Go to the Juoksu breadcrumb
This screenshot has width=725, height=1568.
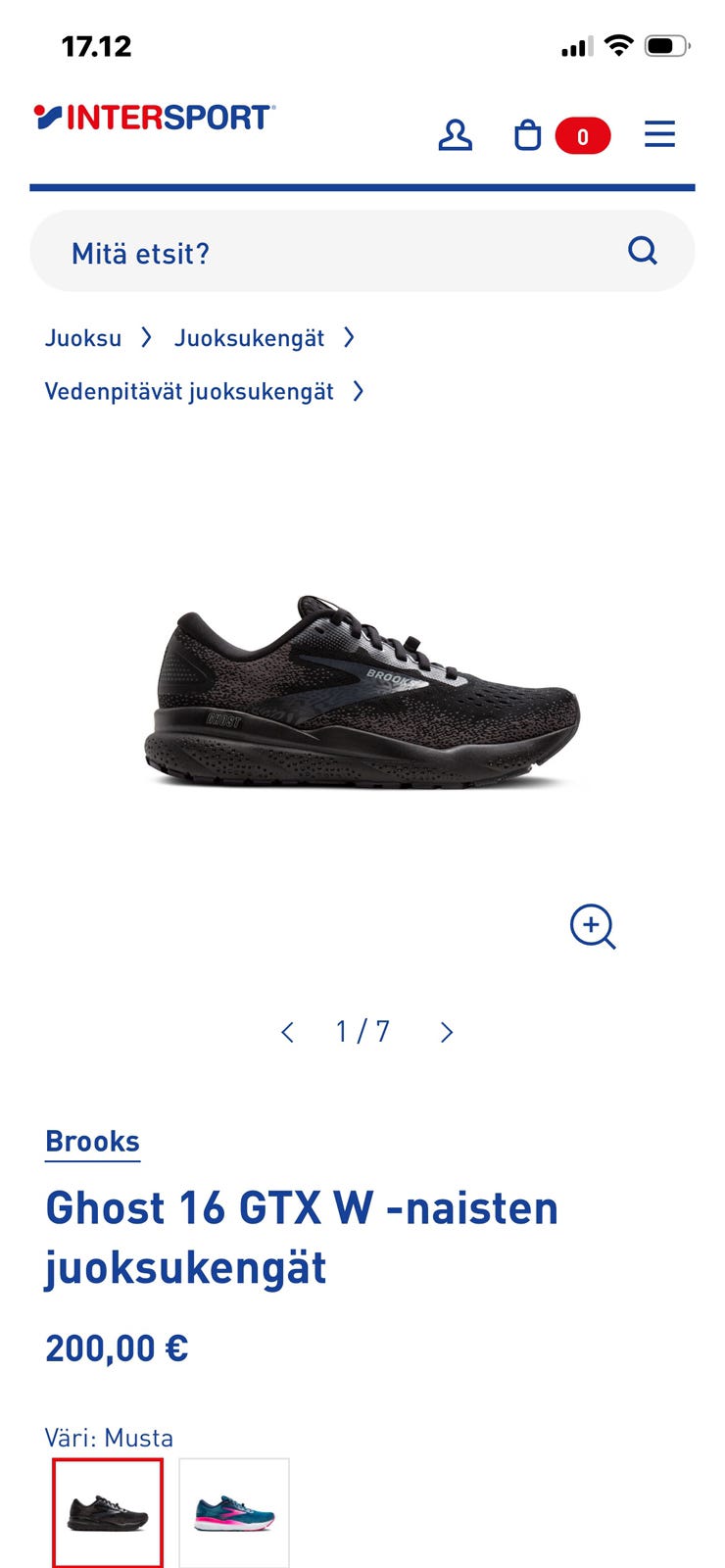(x=83, y=338)
